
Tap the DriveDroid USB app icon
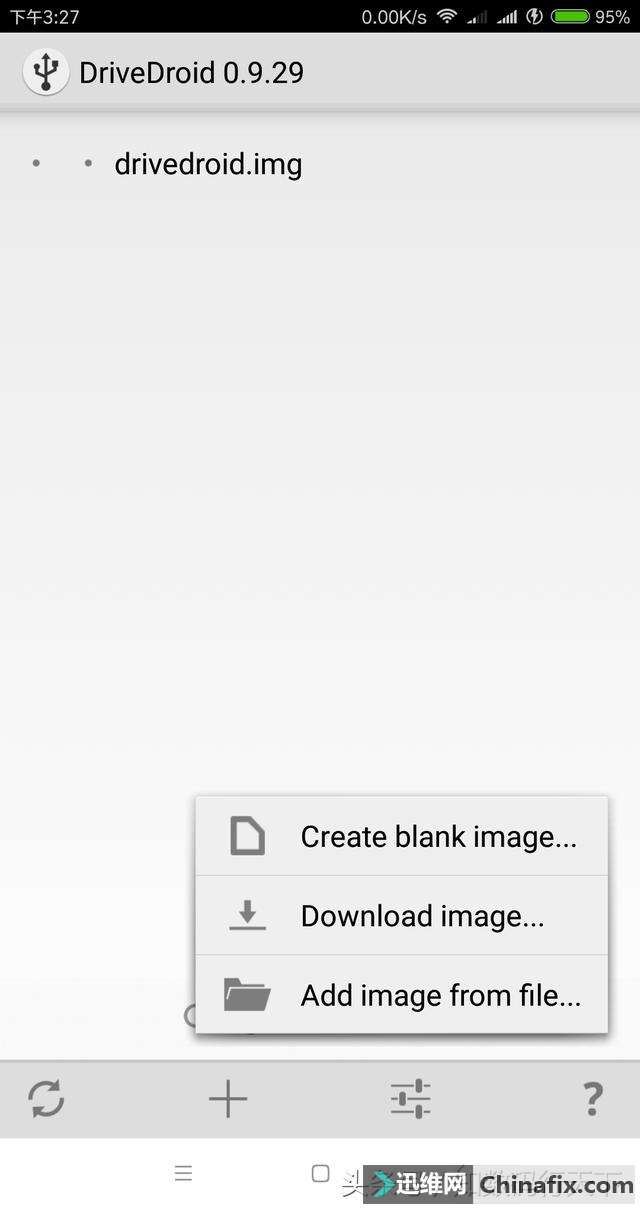tap(45, 73)
